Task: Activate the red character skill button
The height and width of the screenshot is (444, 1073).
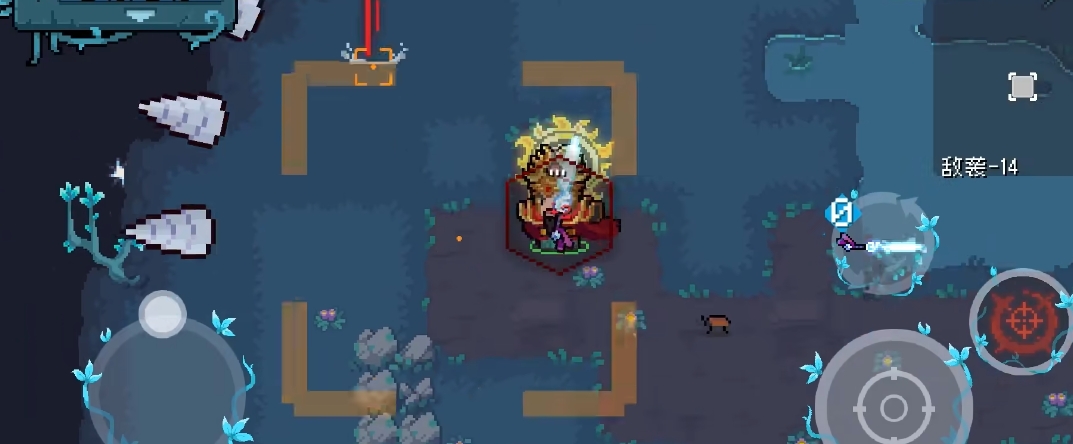Action: tap(1021, 322)
